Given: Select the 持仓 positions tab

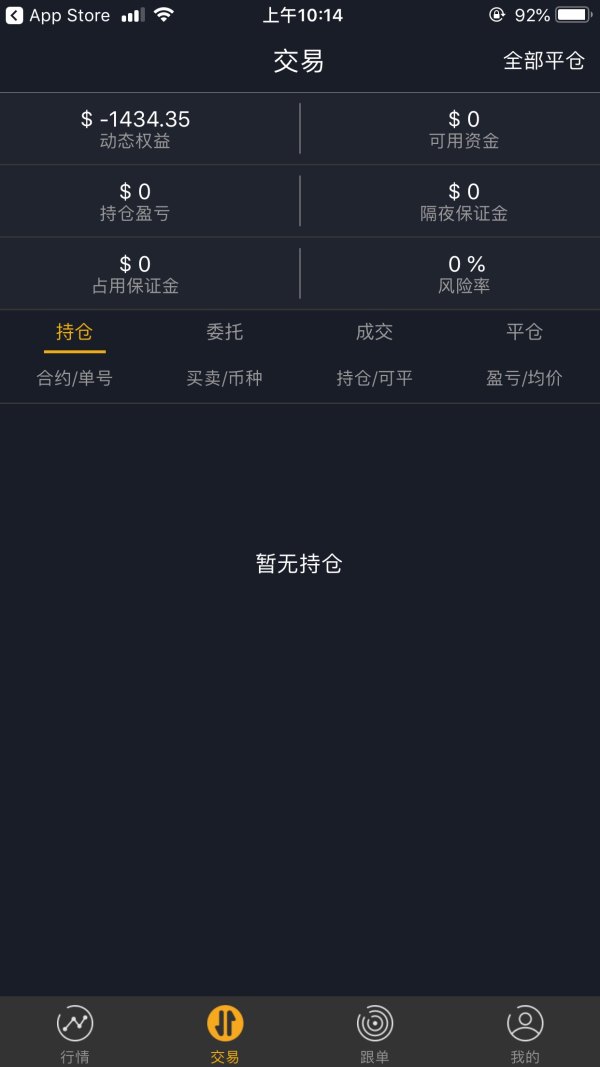Looking at the screenshot, I should coord(75,332).
